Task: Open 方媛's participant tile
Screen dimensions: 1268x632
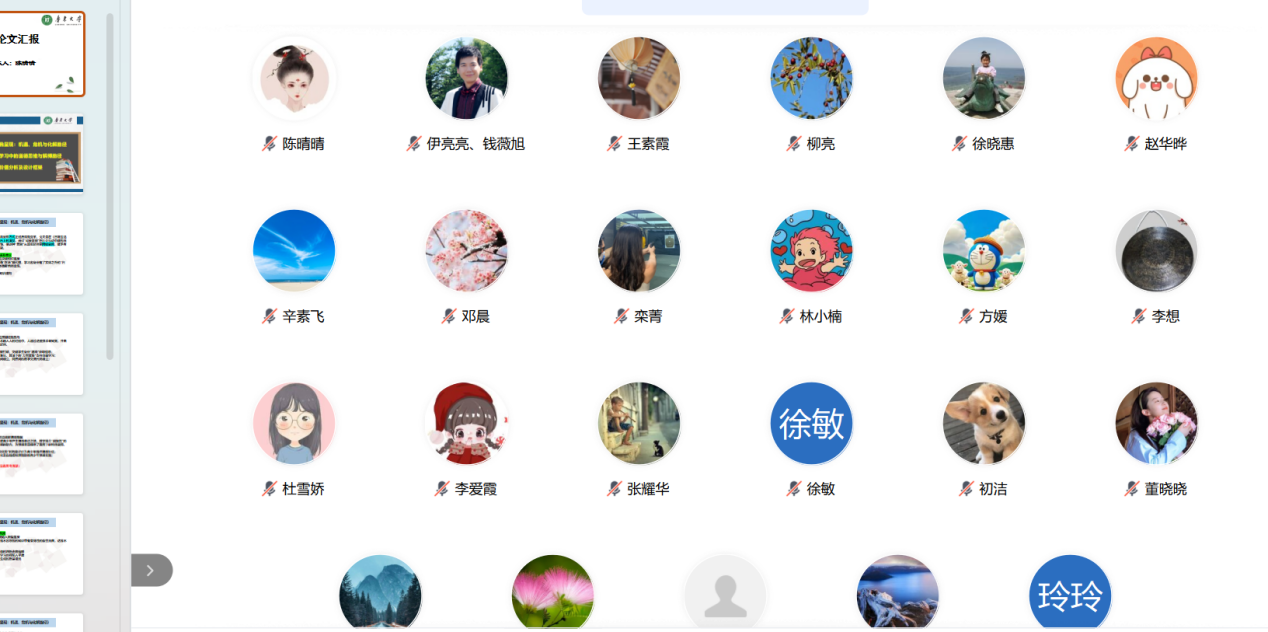Action: (984, 251)
